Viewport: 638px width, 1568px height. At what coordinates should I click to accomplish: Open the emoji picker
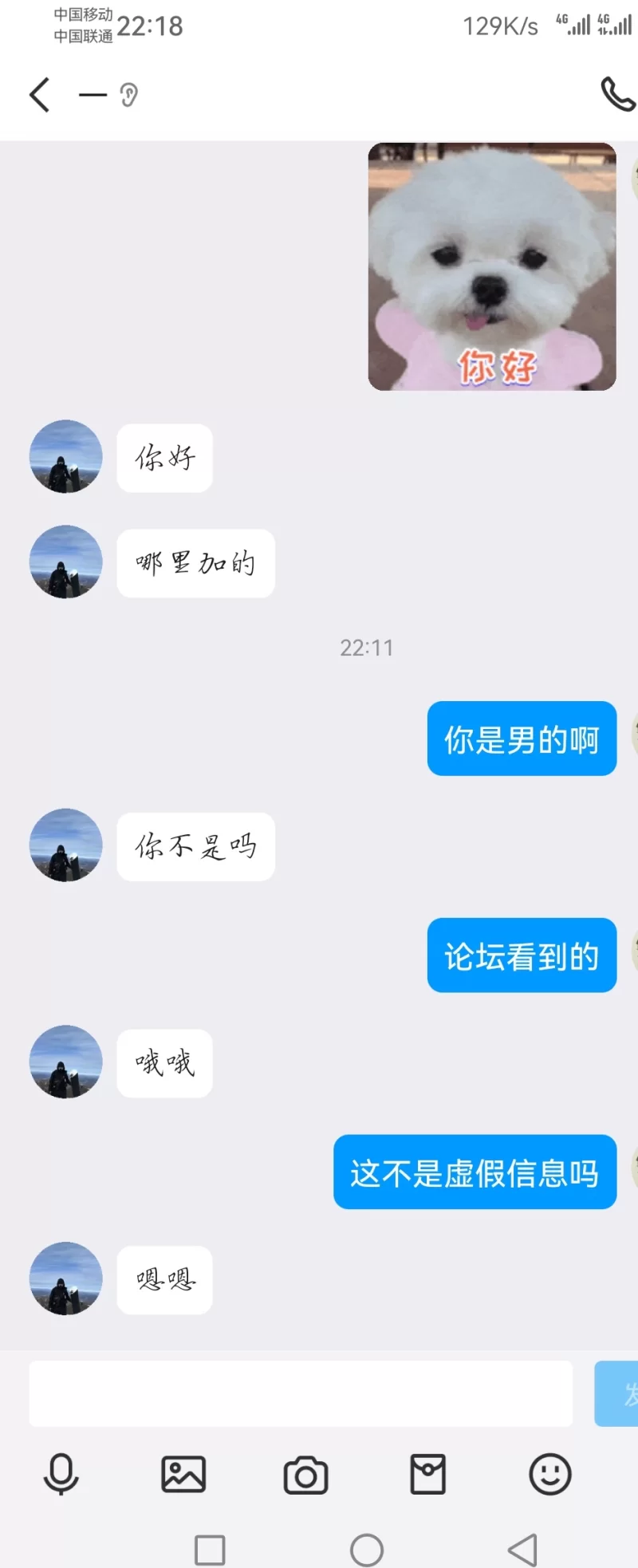point(550,1474)
